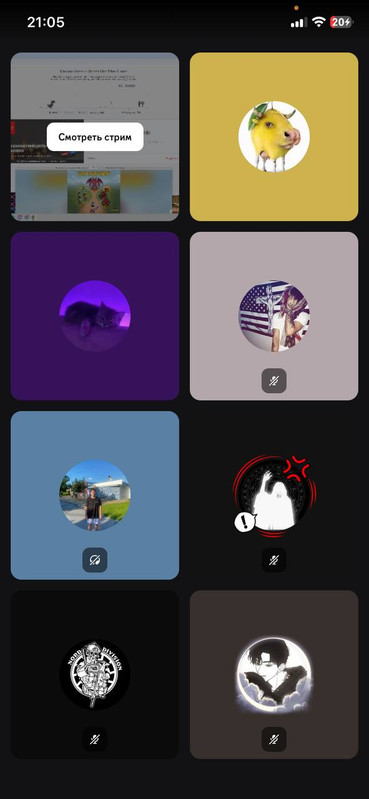This screenshot has width=369, height=799.
Task: Tap the Смотреть стрим button
Action: point(95,137)
